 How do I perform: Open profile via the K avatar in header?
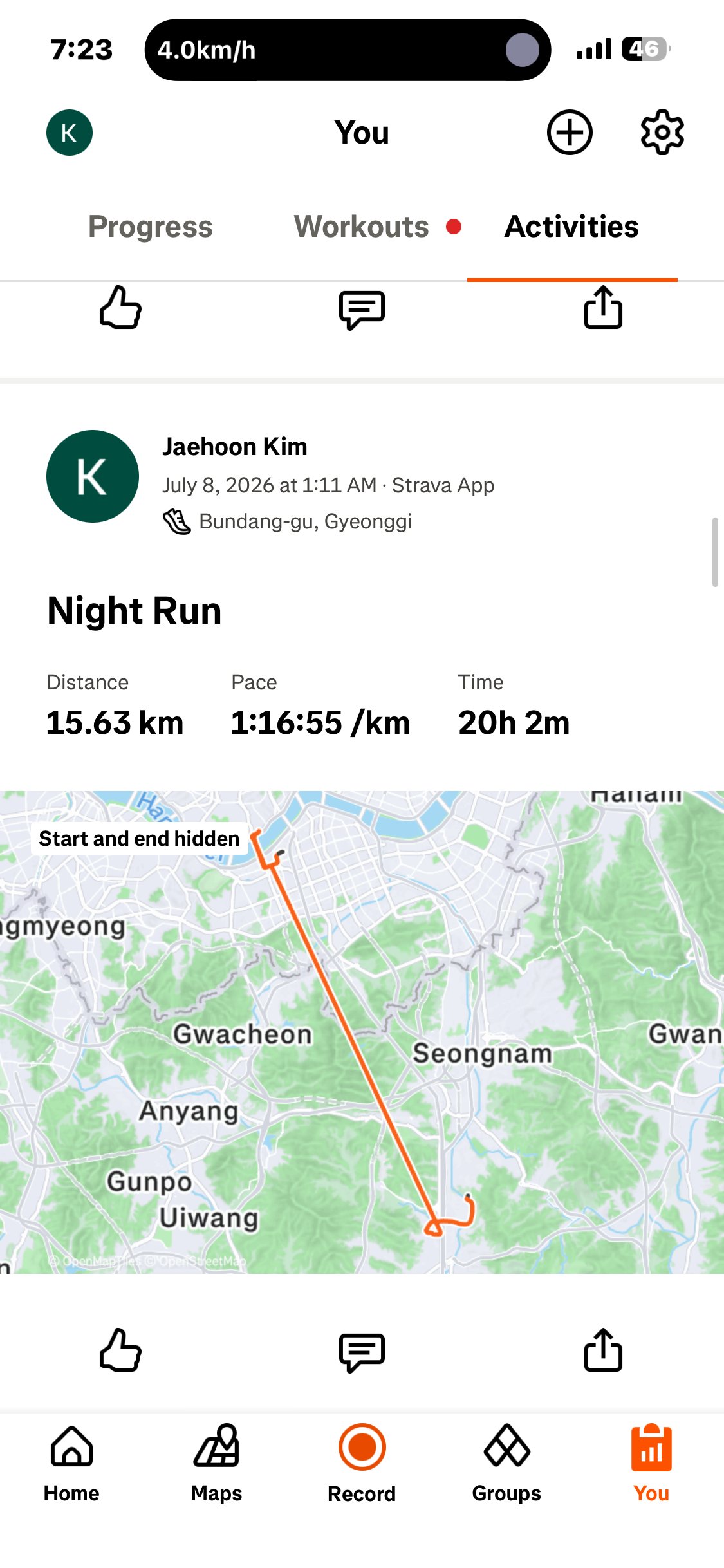coord(70,133)
